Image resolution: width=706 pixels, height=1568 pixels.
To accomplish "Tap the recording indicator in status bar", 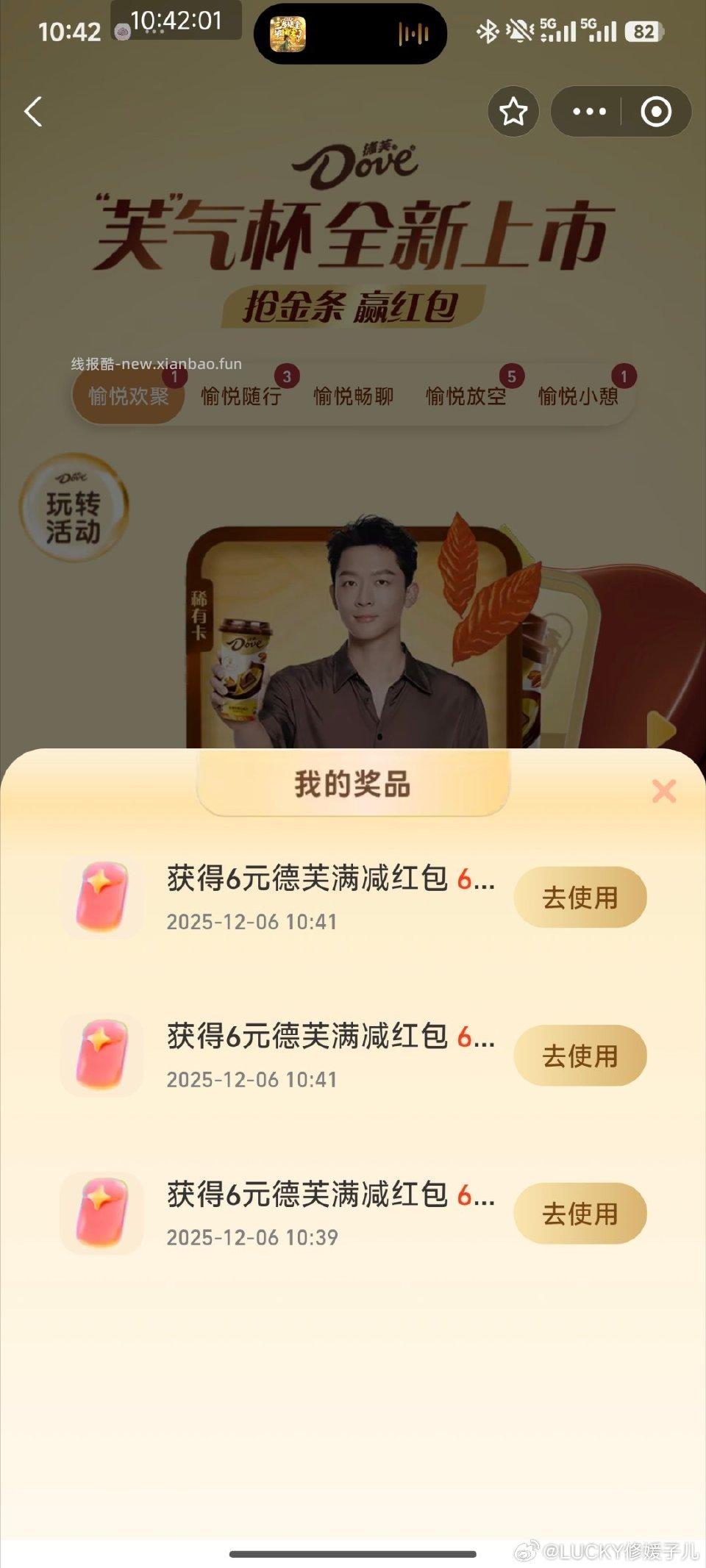I will coord(415,32).
